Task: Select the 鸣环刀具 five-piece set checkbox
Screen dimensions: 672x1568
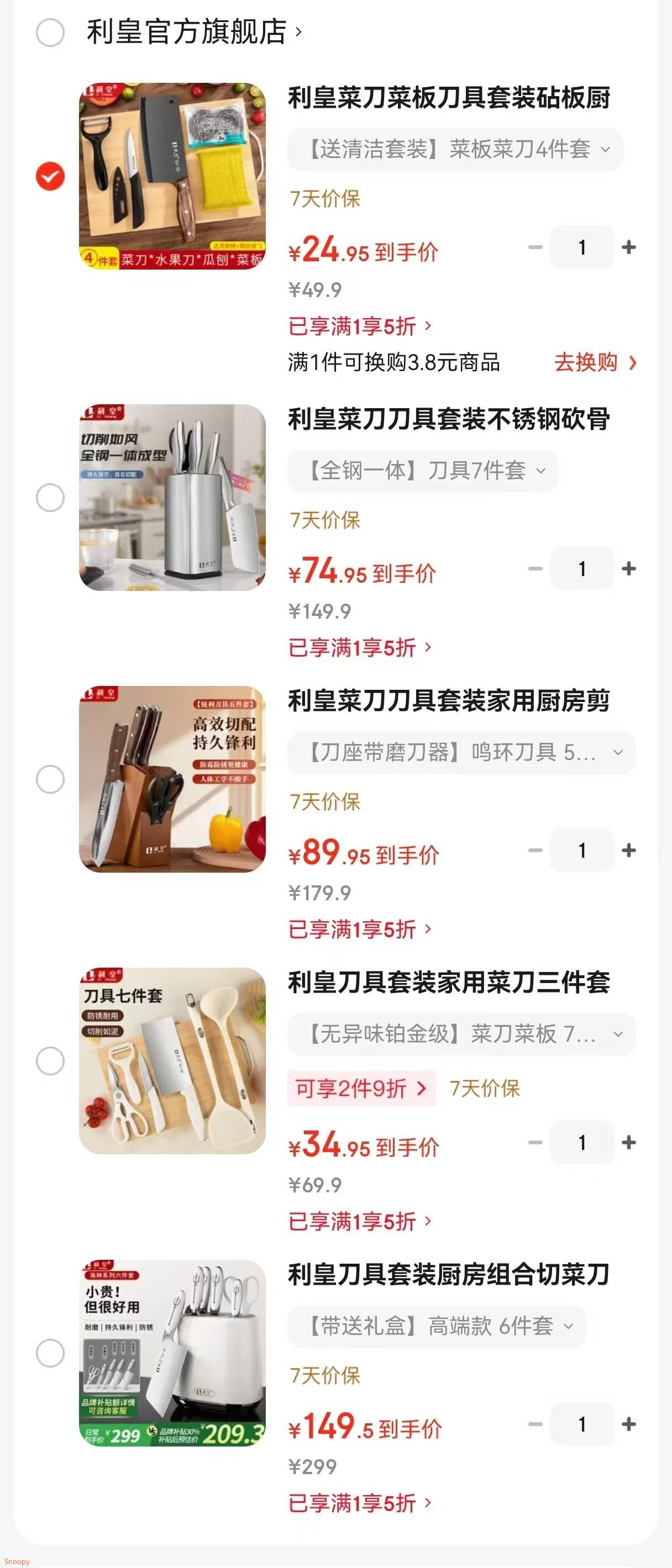Action: pos(51,780)
